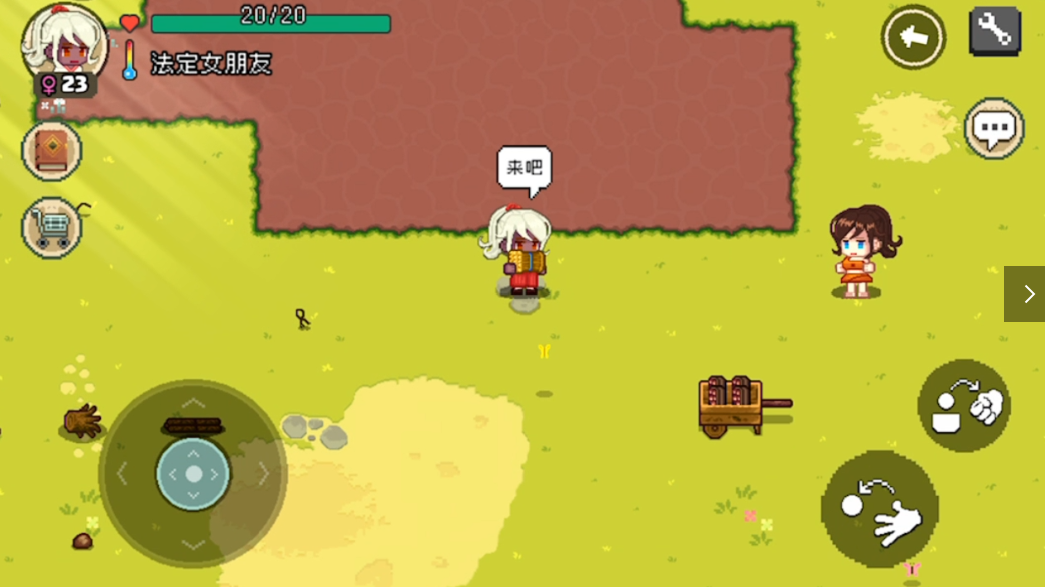Tap the joystick left arrow
The width and height of the screenshot is (1045, 587).
coord(124,474)
